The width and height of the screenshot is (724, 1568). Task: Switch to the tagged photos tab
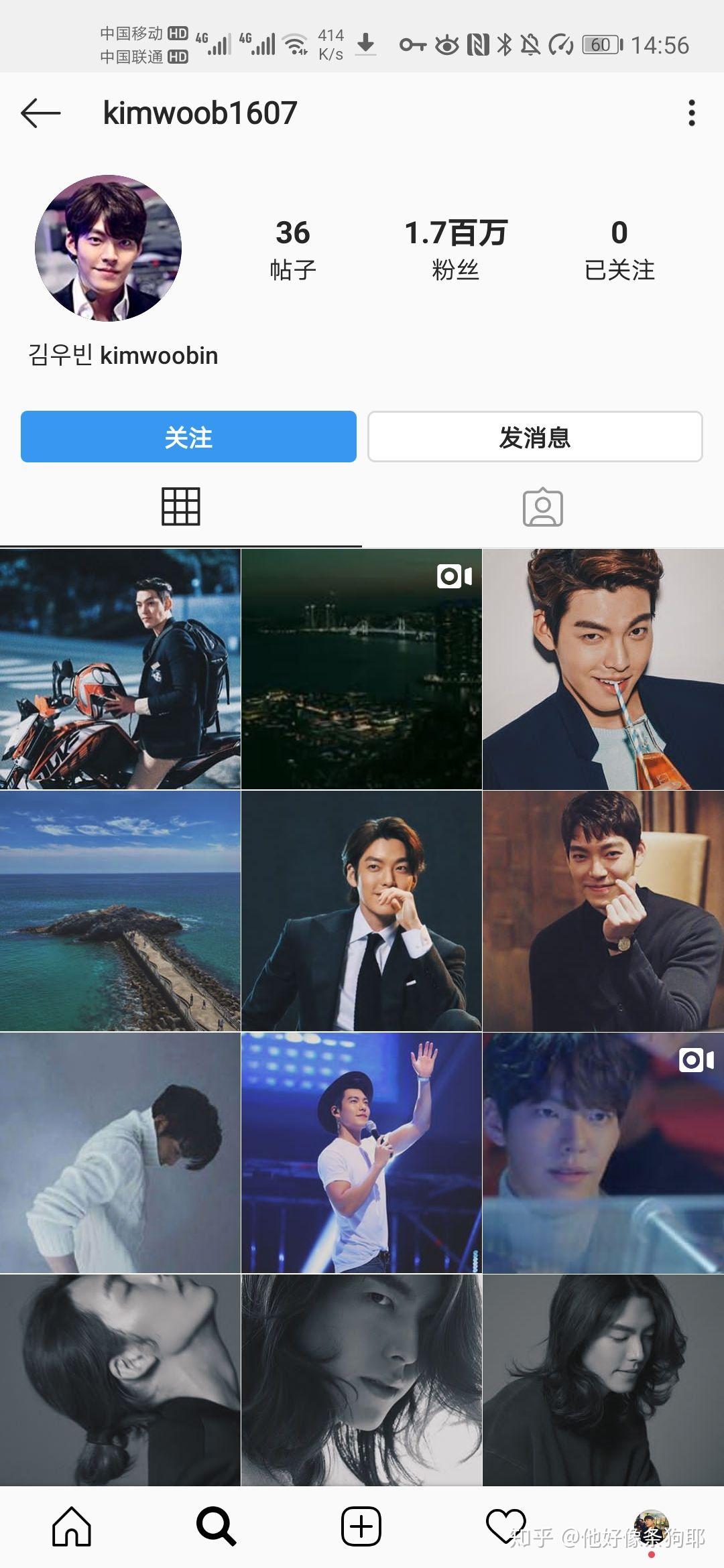pyautogui.click(x=542, y=507)
